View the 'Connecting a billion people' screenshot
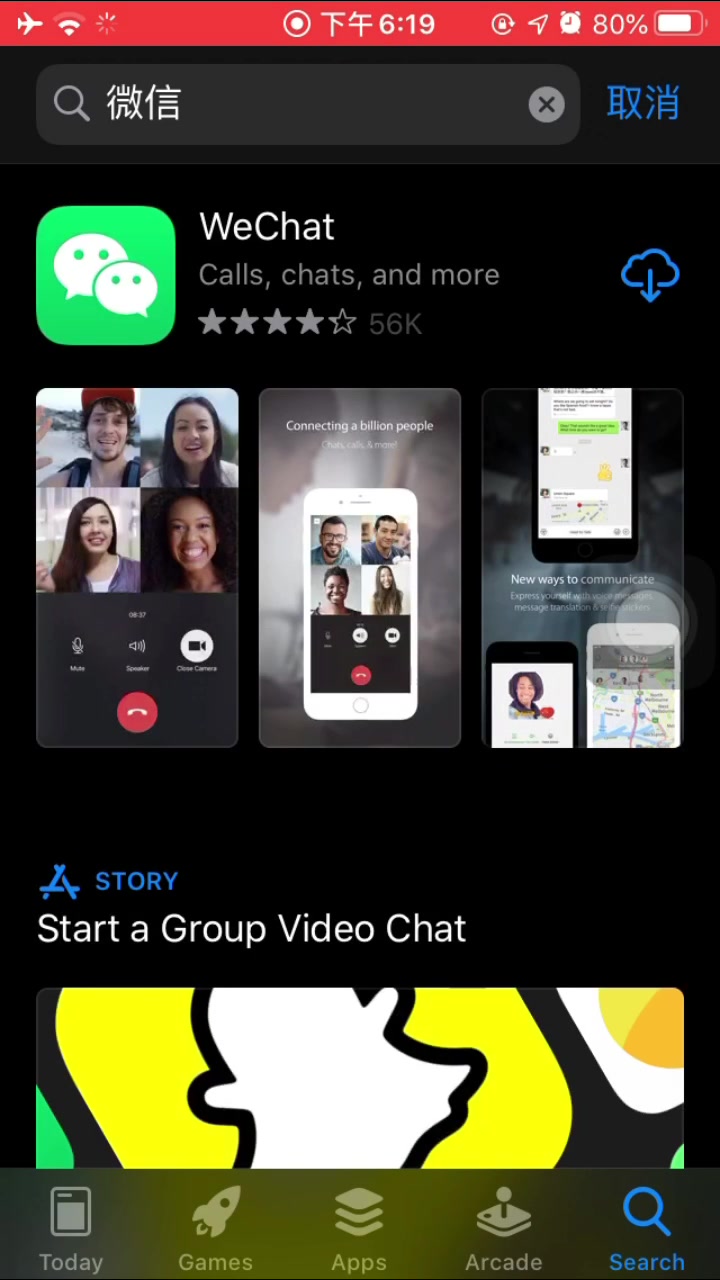 (360, 567)
